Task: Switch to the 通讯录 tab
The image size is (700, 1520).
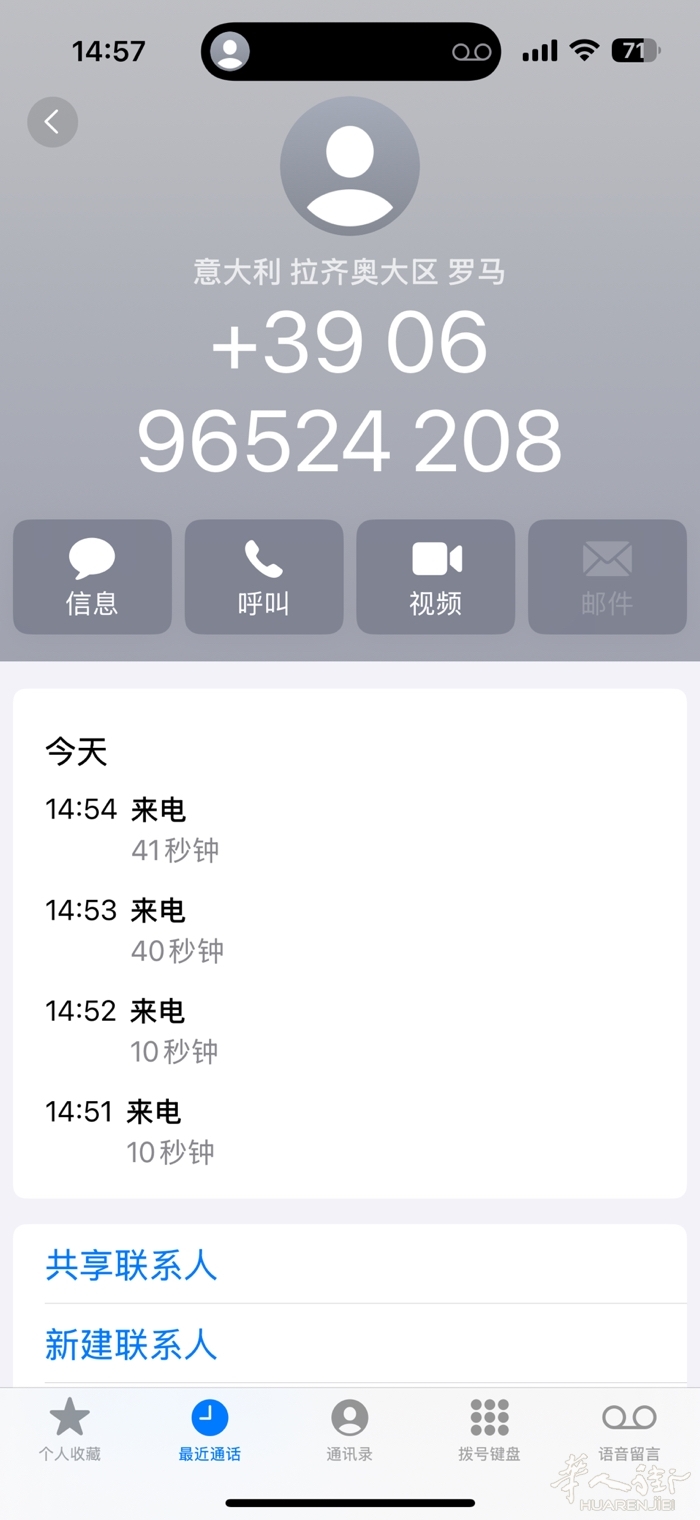Action: pos(350,1430)
